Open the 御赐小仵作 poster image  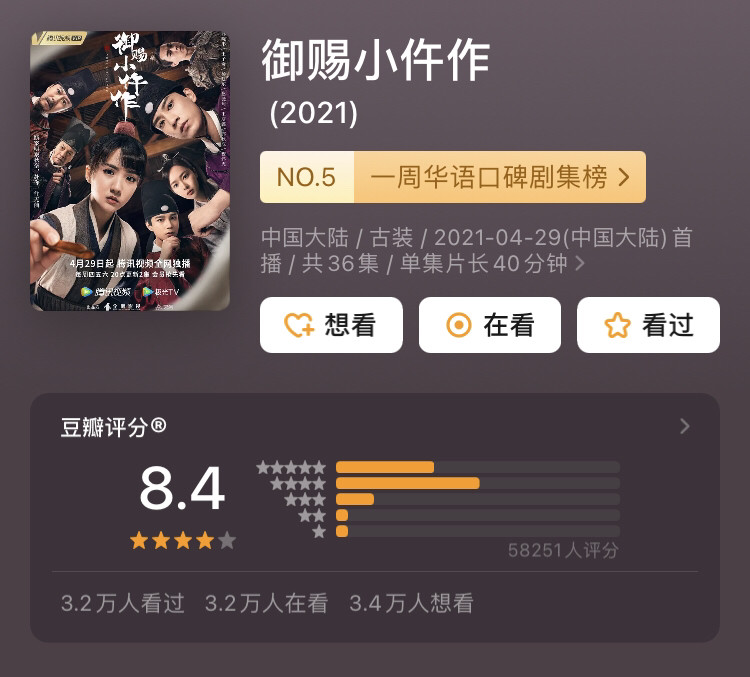point(130,170)
